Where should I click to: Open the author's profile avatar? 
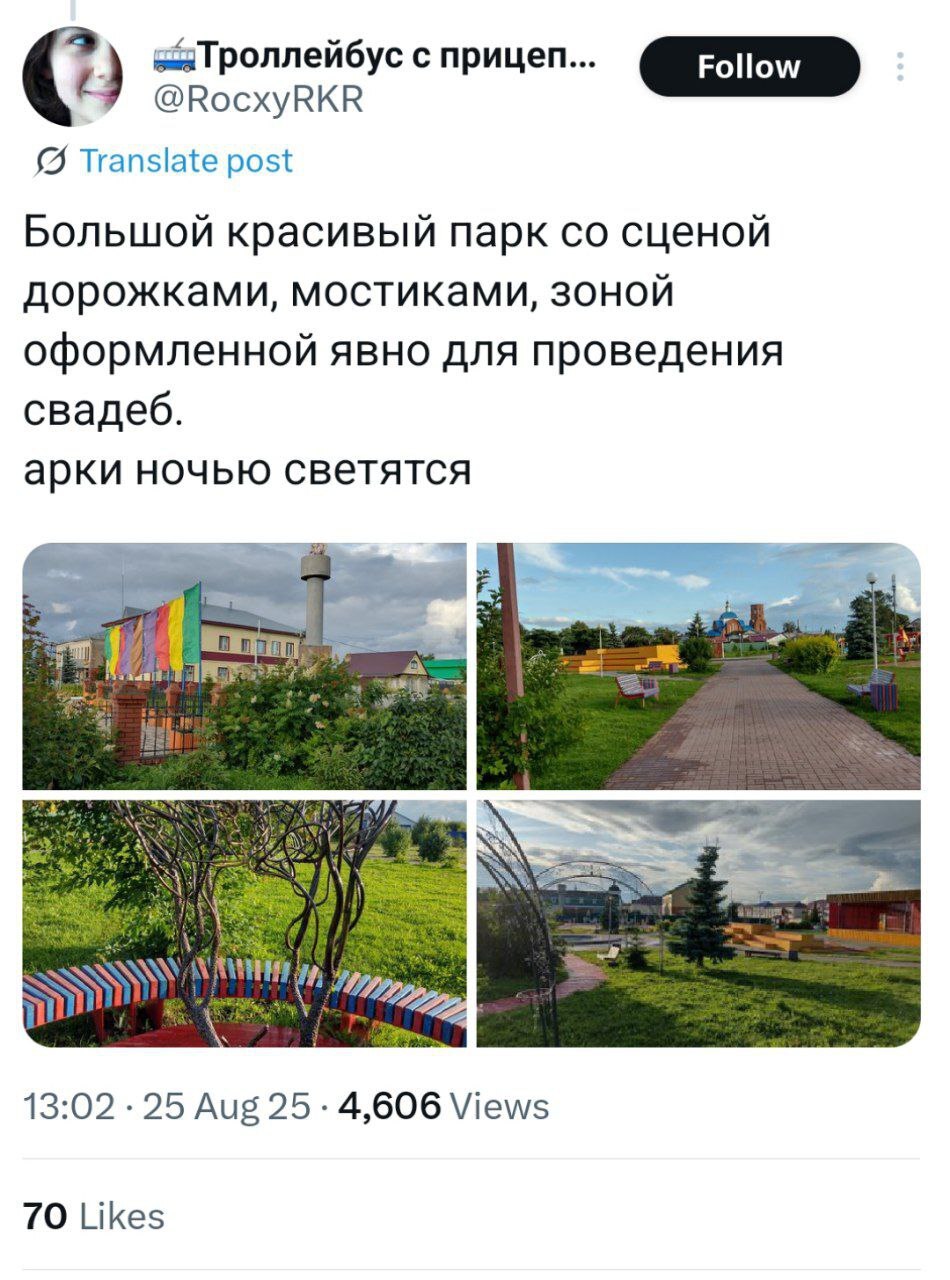click(72, 77)
